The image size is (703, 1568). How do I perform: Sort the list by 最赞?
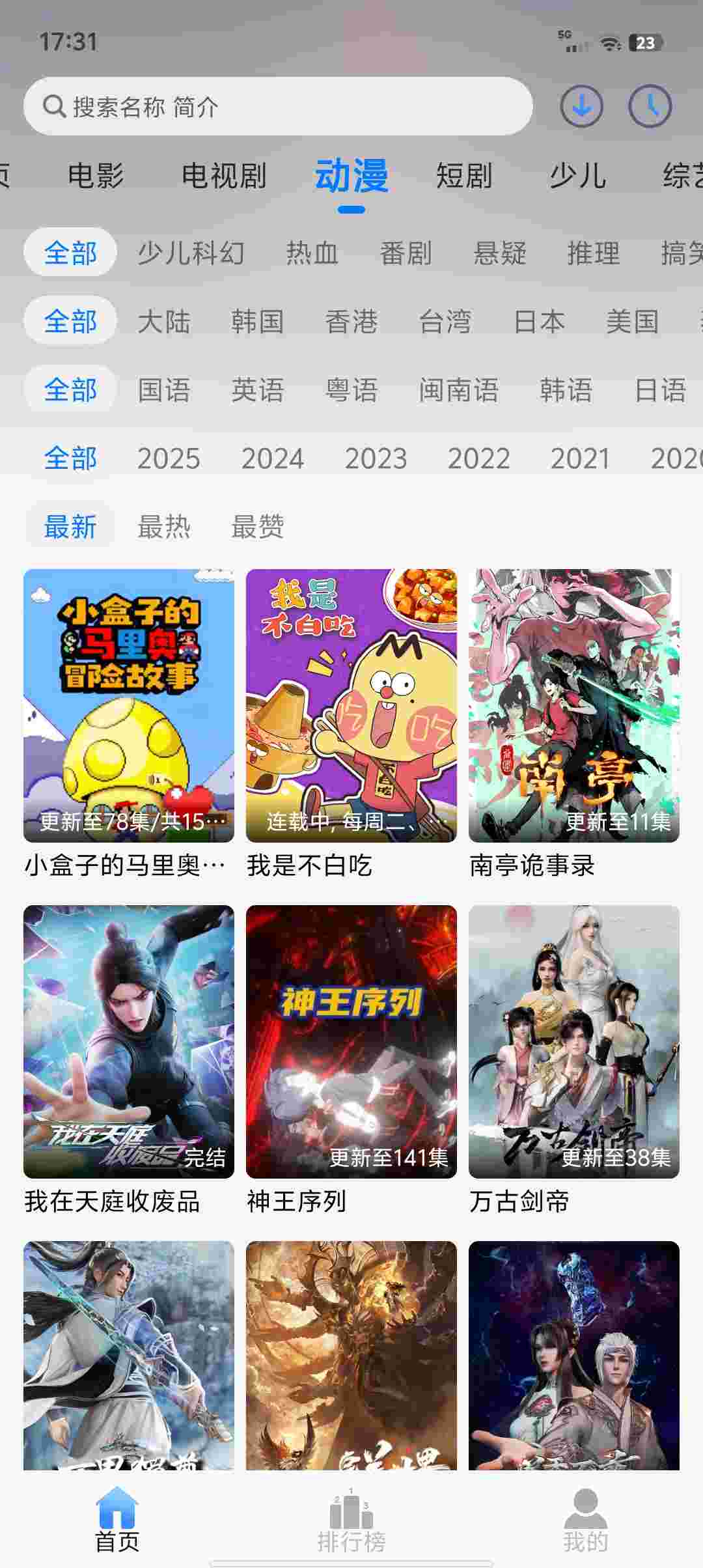click(x=257, y=526)
